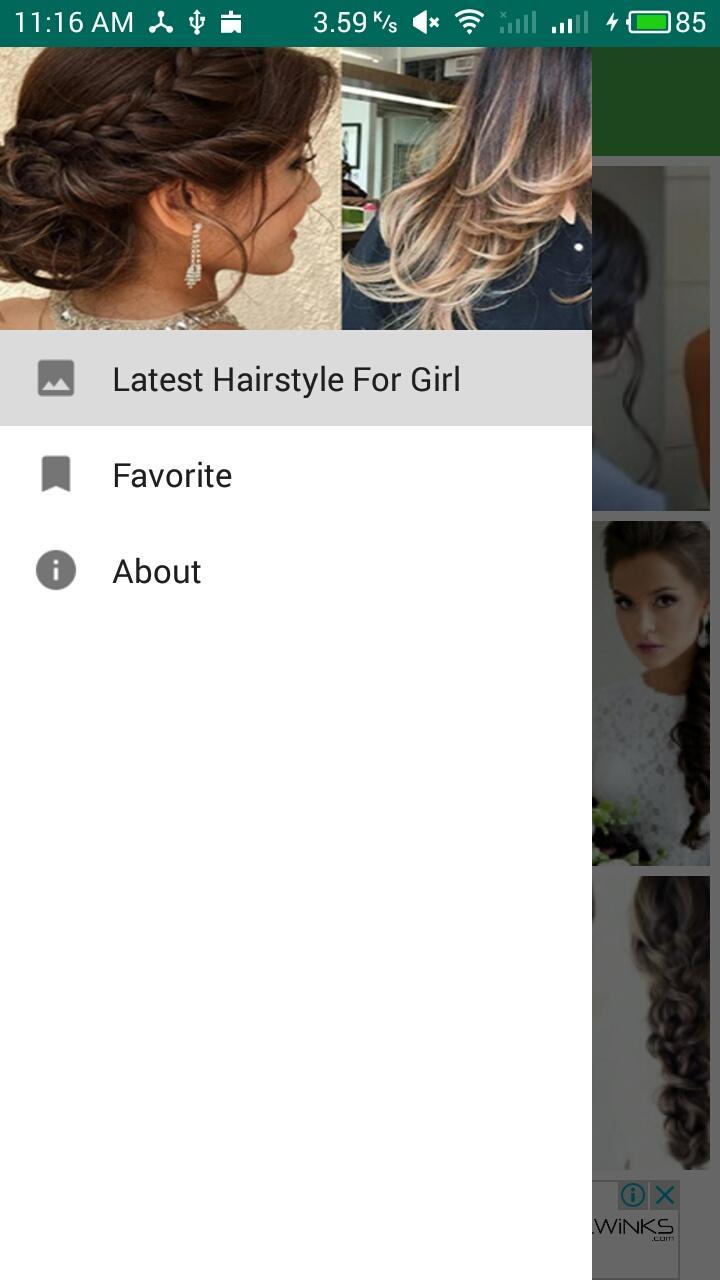Click the gallery icon beside Latest Hairstyle For Girl
Viewport: 720px width, 1280px height.
[55, 378]
